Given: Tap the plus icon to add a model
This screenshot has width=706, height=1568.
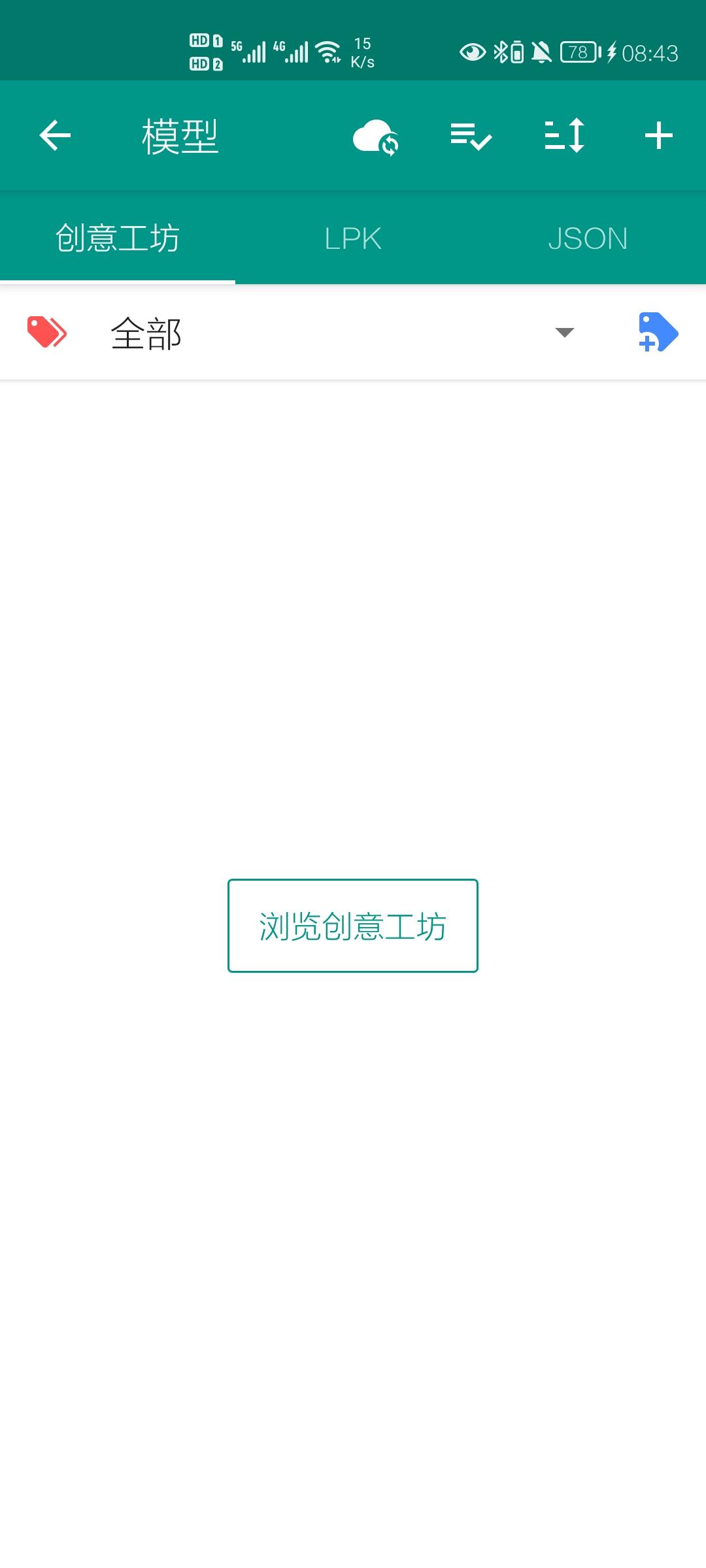Looking at the screenshot, I should point(658,137).
